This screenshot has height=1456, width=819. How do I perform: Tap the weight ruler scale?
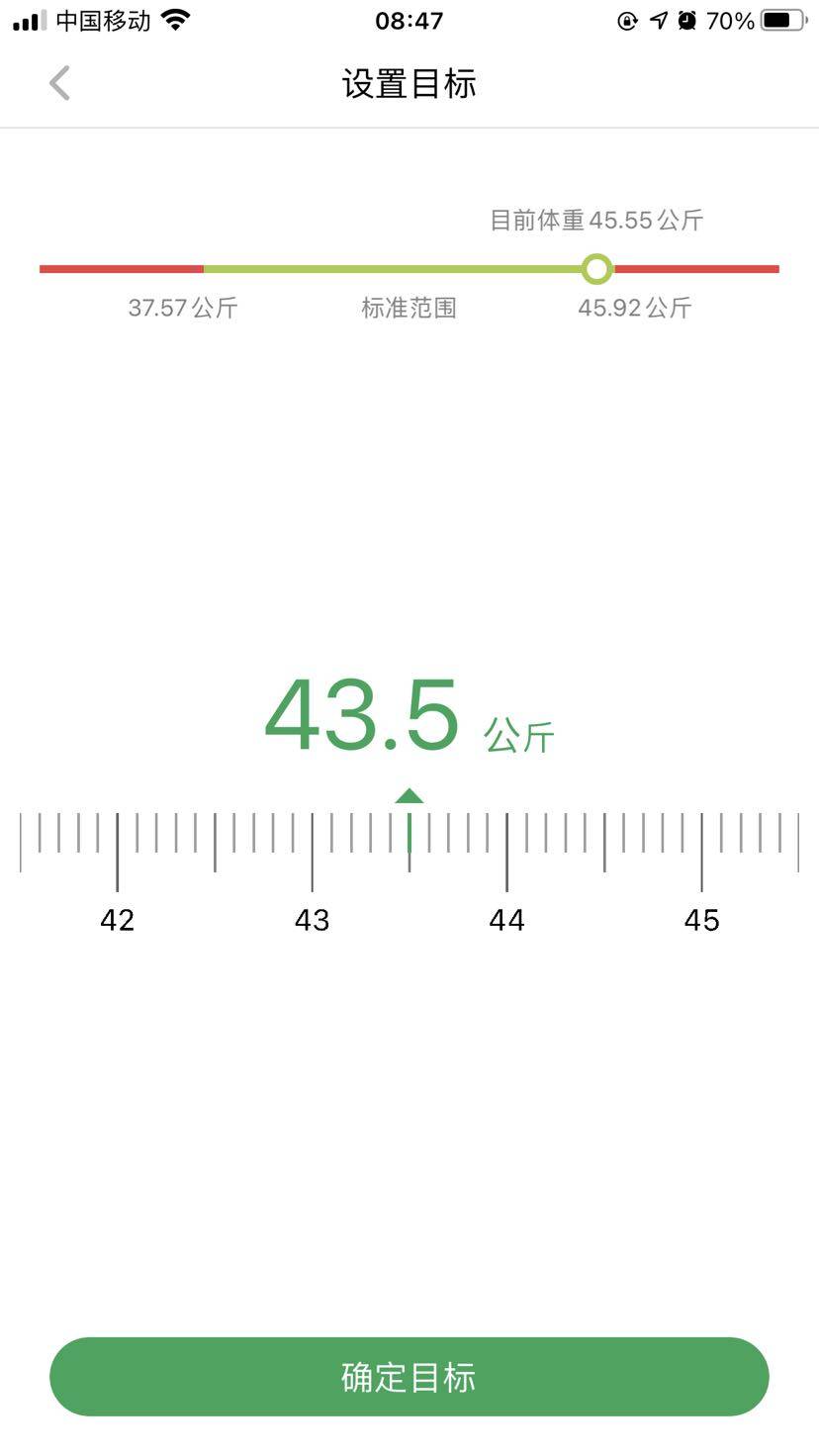pyautogui.click(x=409, y=851)
